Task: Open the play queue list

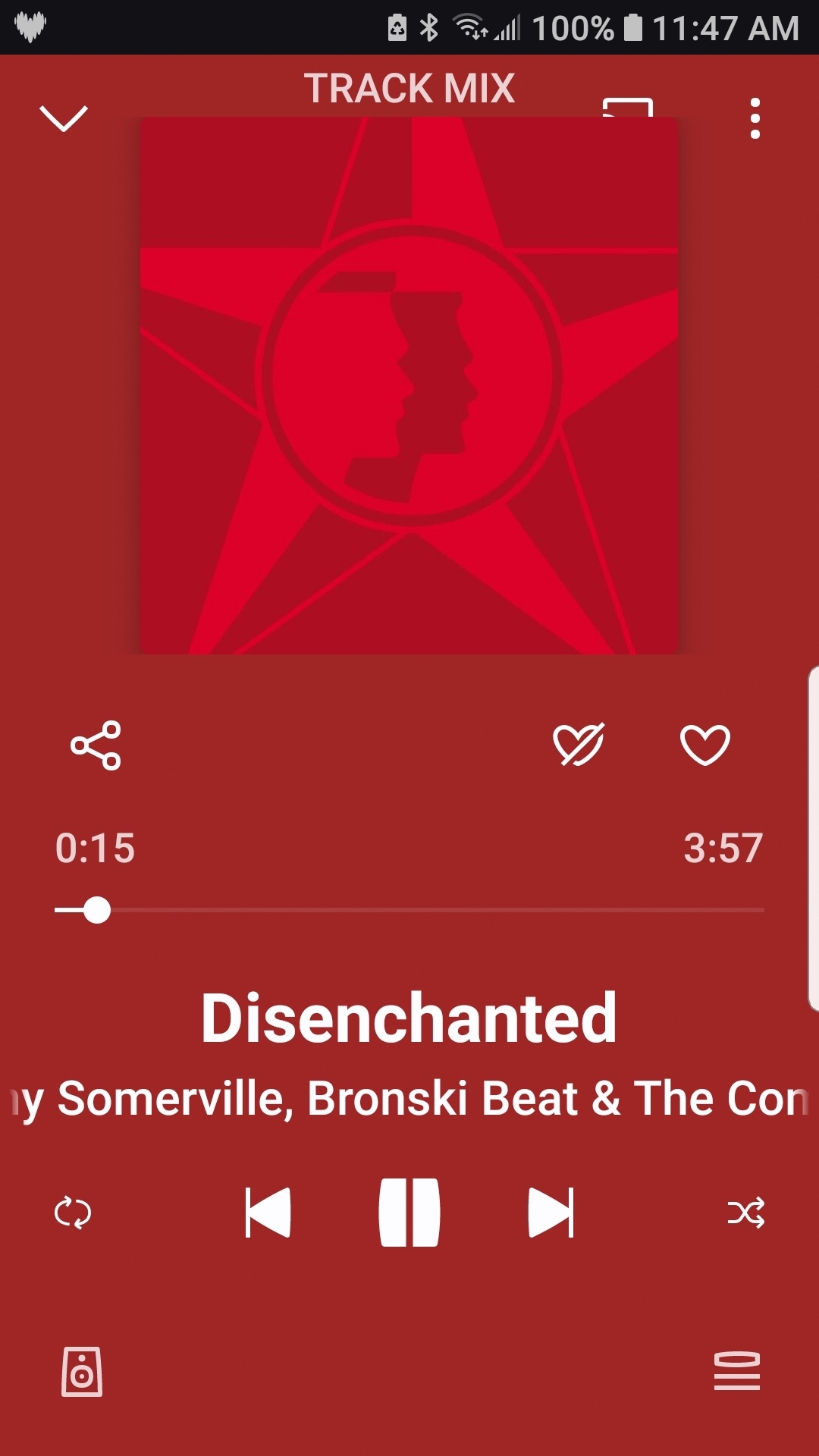Action: 736,1372
